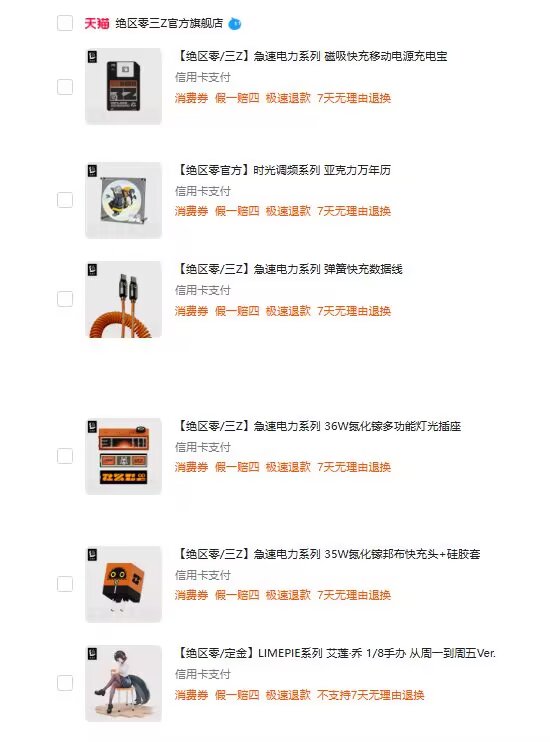Viewport: 550px width, 742px height.
Task: Open the 磁吸快充移动电源充电宝 product image
Action: (x=124, y=86)
